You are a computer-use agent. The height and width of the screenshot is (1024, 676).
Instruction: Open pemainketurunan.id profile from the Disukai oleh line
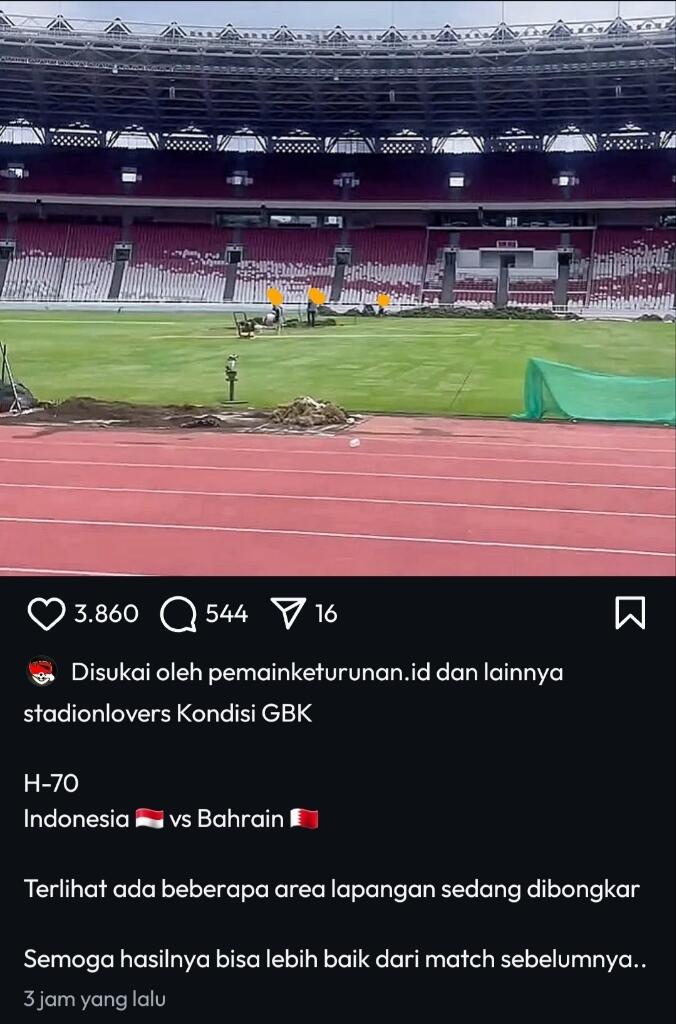point(319,672)
